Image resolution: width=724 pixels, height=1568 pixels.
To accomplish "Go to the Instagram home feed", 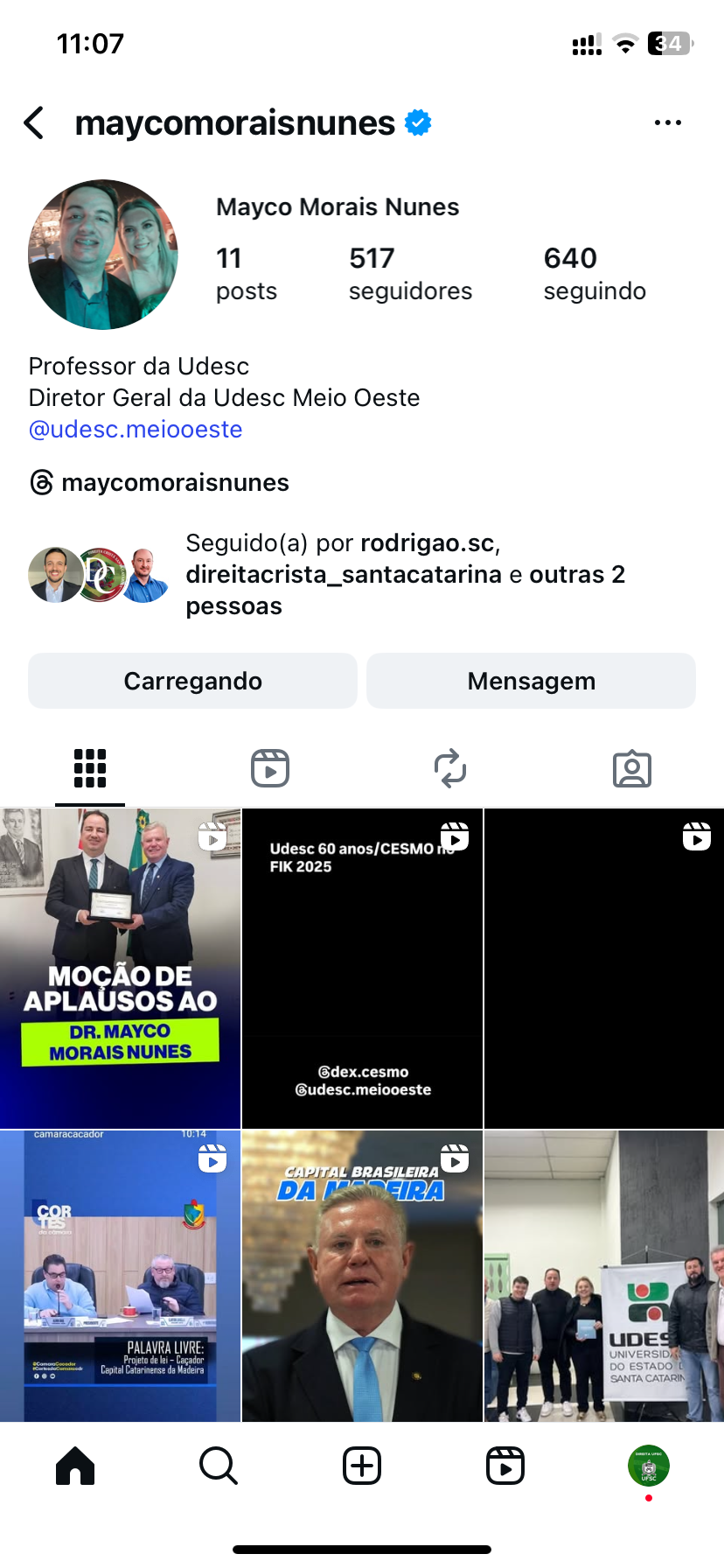I will coord(75,1466).
